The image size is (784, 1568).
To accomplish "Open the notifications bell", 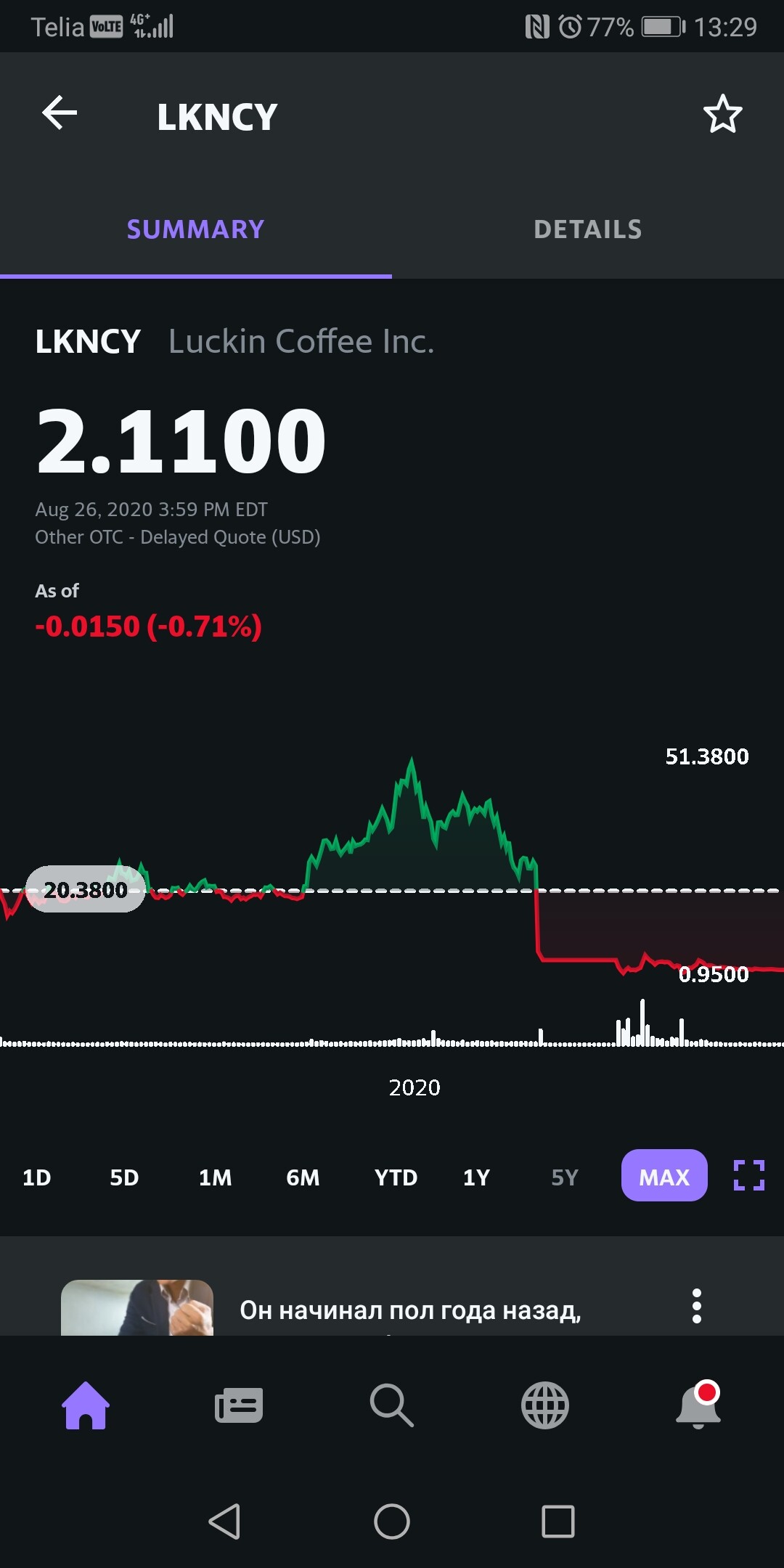I will click(698, 1405).
